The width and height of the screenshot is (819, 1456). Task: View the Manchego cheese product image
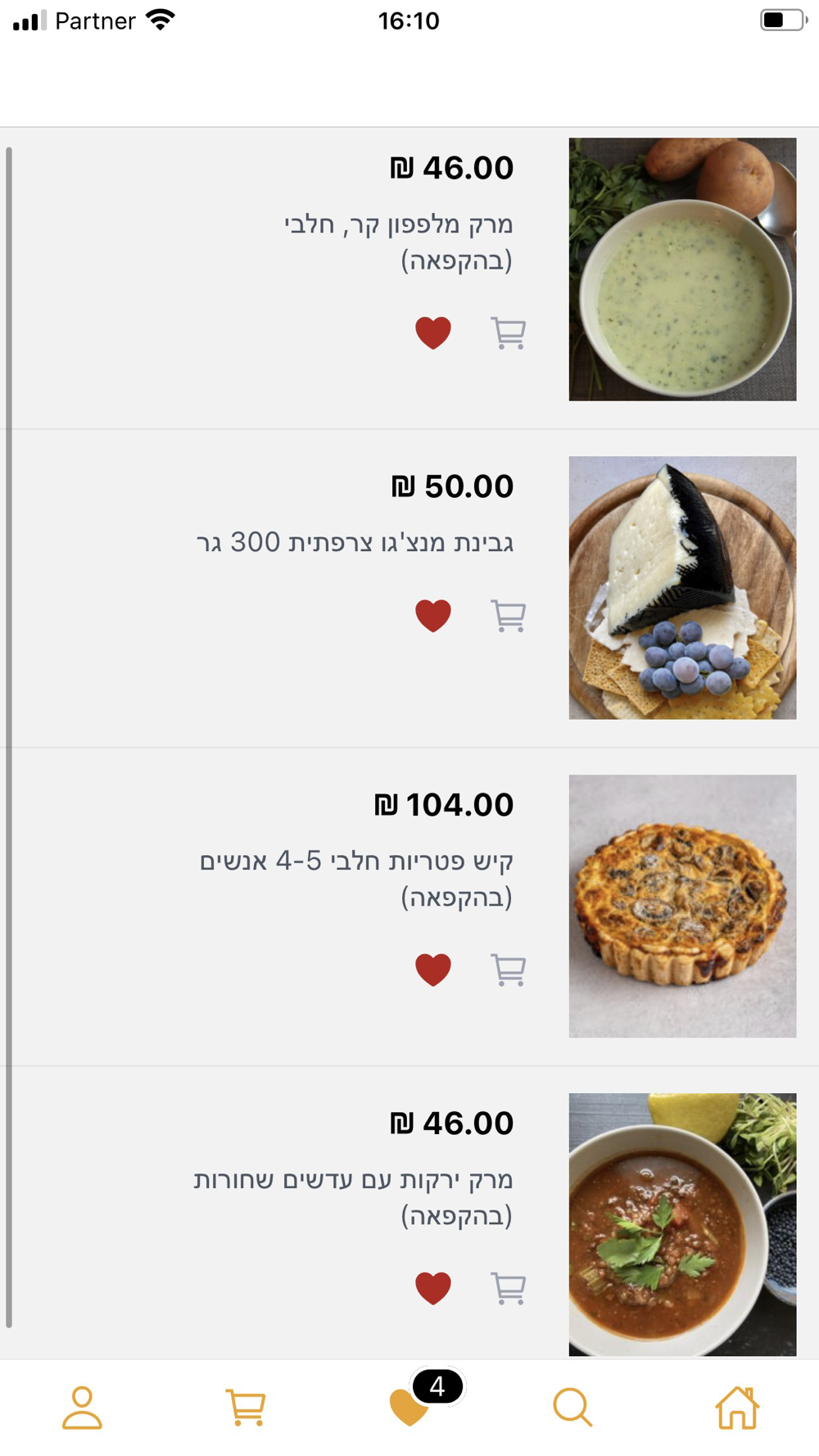tap(682, 587)
